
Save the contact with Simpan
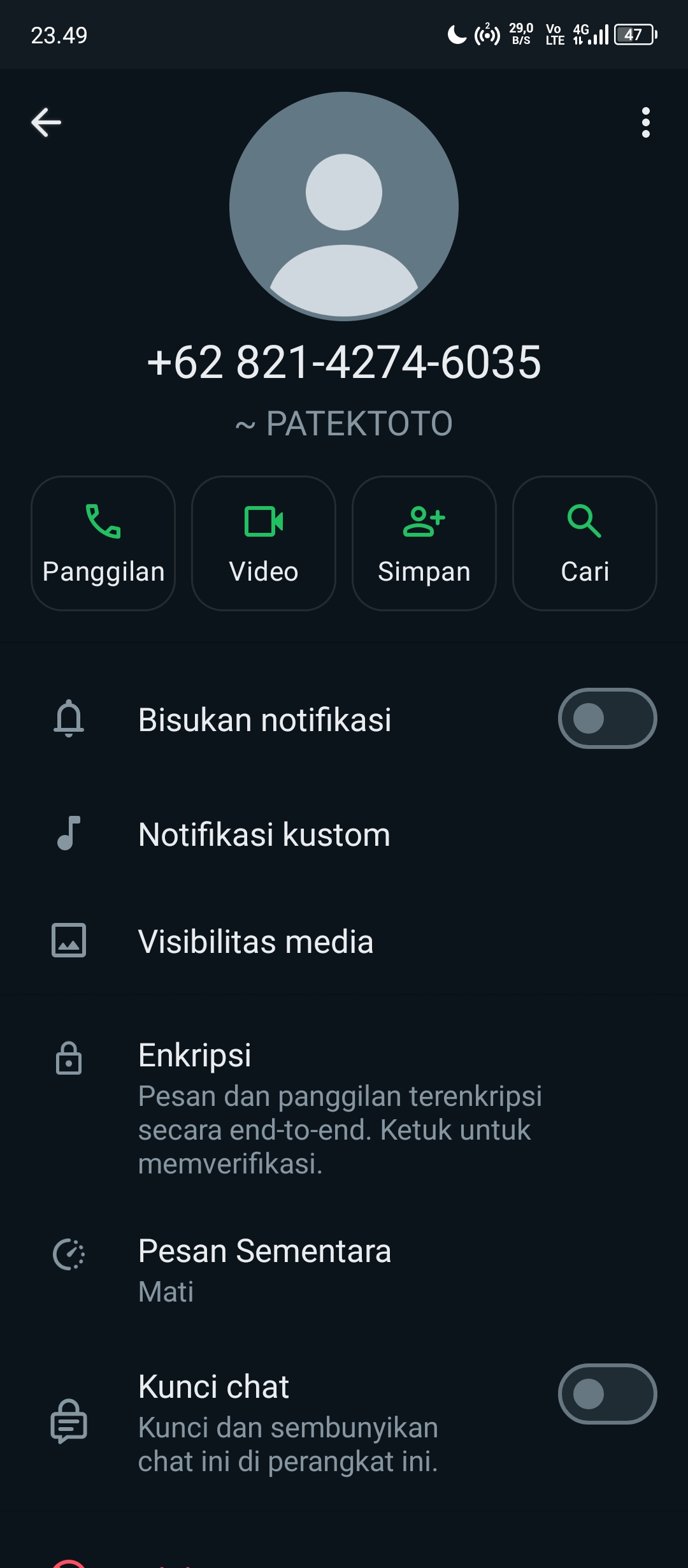[x=424, y=543]
